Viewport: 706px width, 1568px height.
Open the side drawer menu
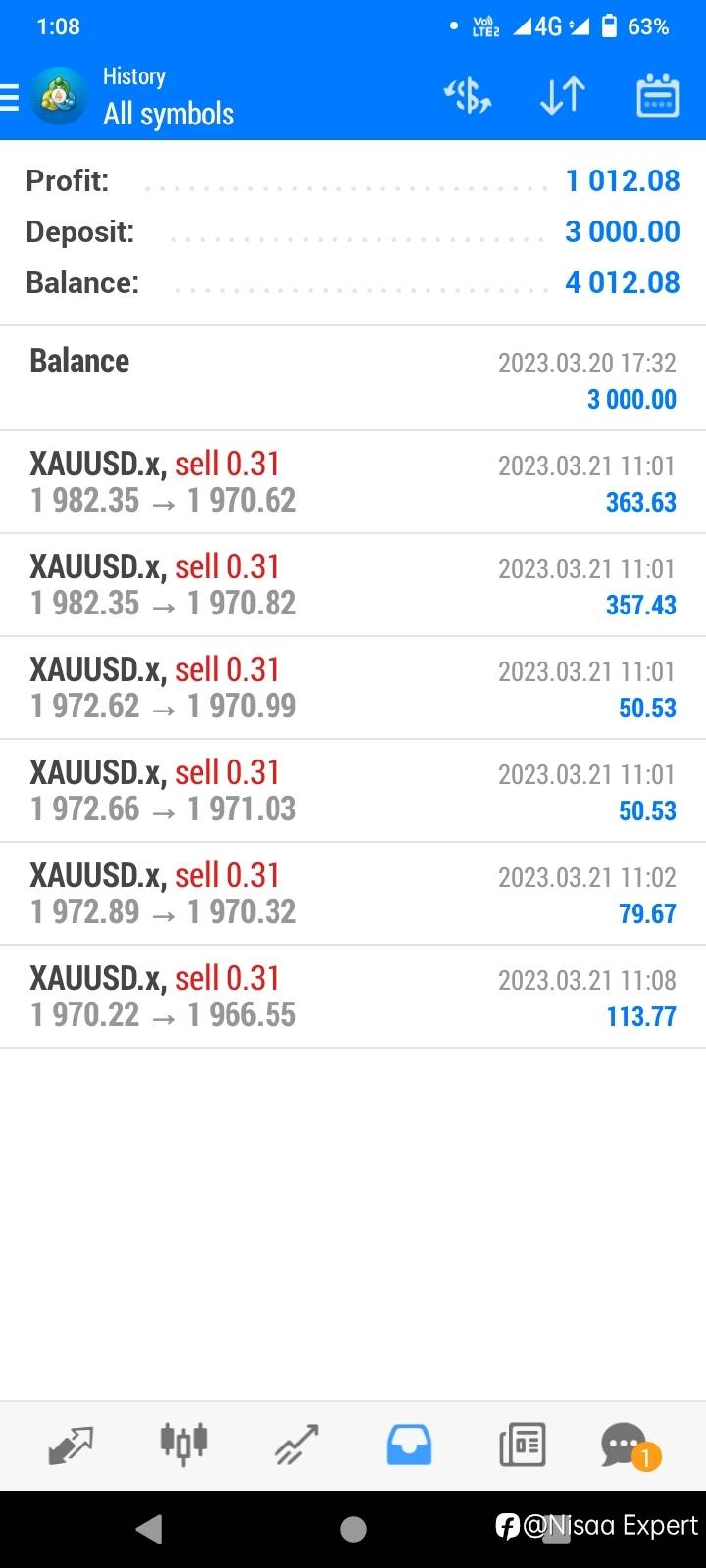coord(12,97)
